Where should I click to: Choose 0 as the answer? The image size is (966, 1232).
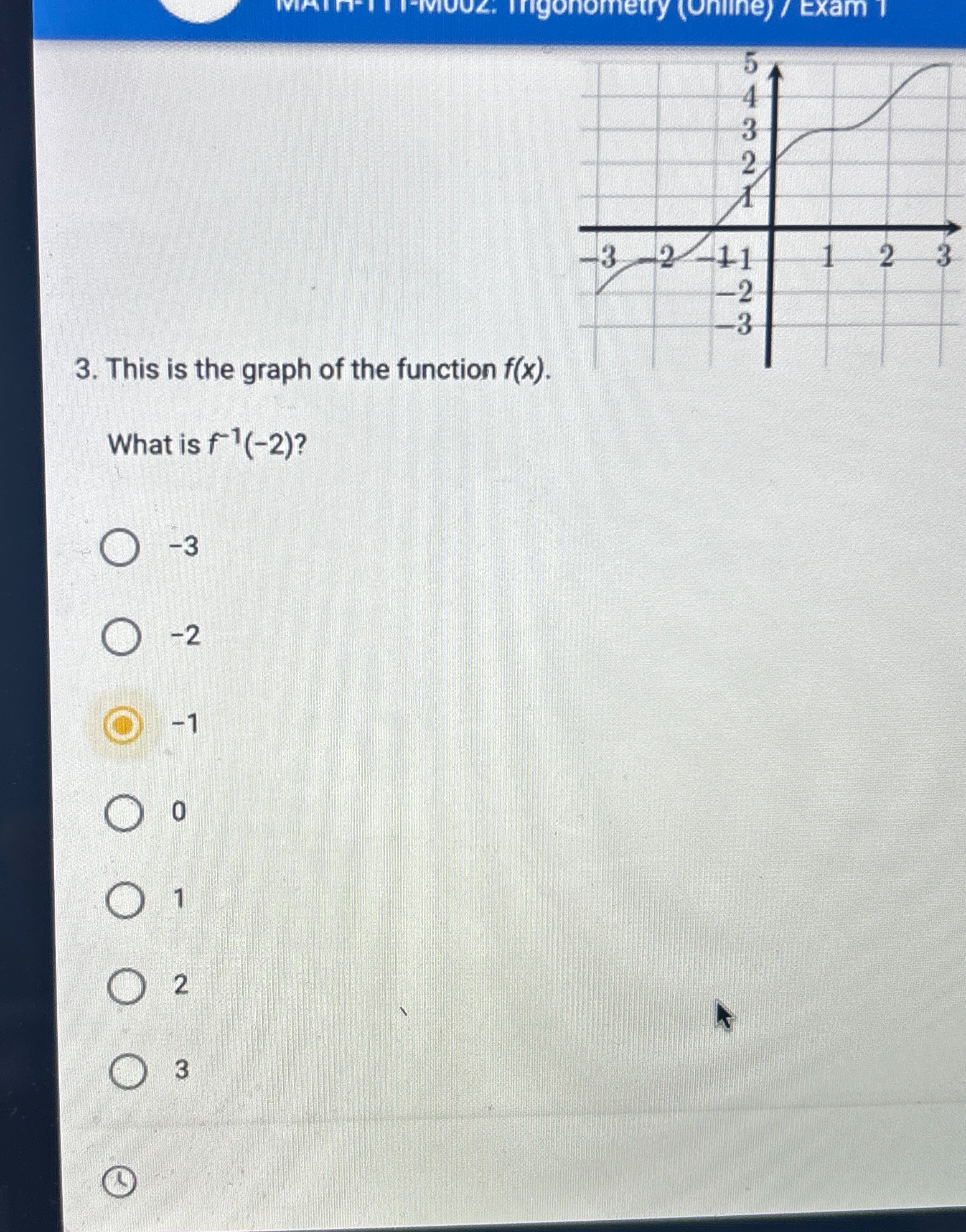point(123,813)
